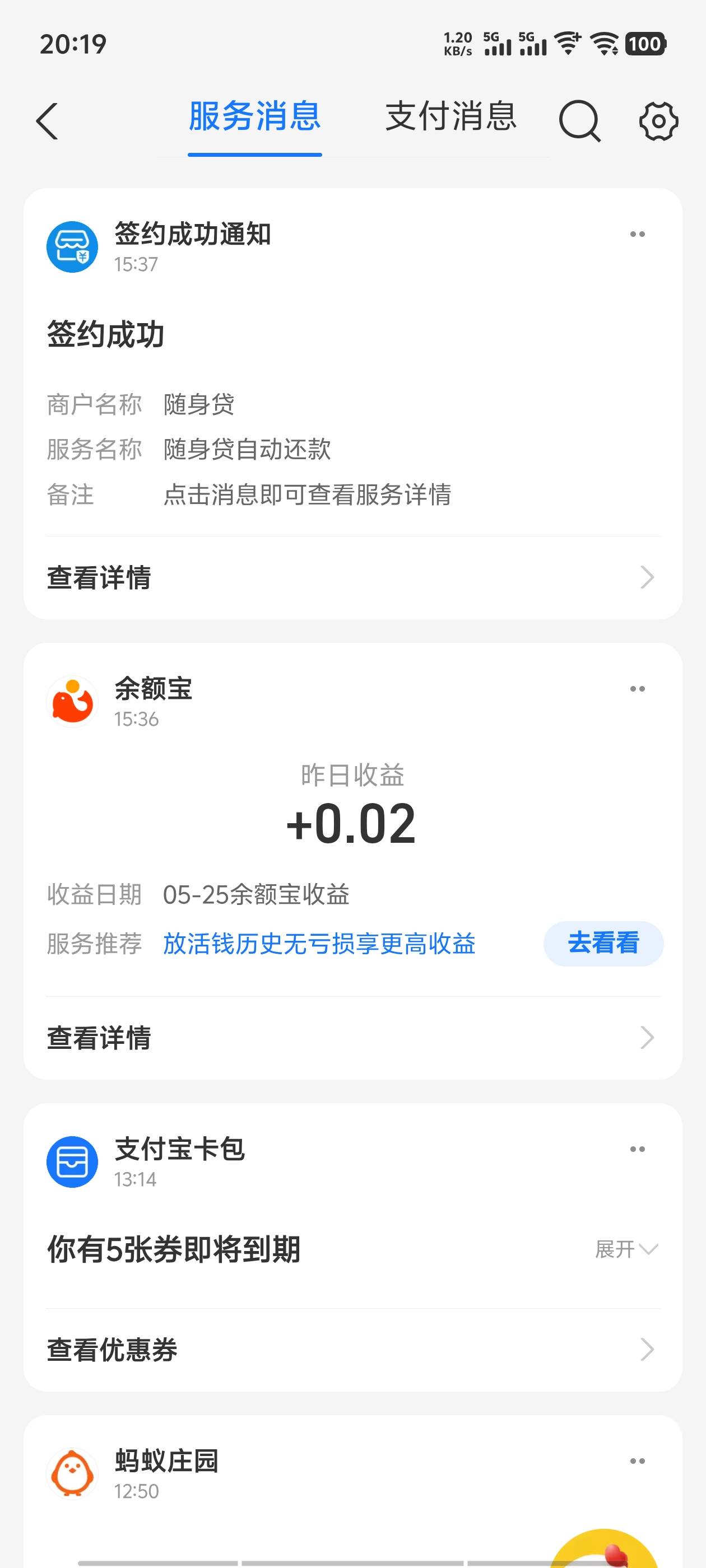Open more options on 余额宝 card
This screenshot has height=1568, width=706.
coord(637,689)
